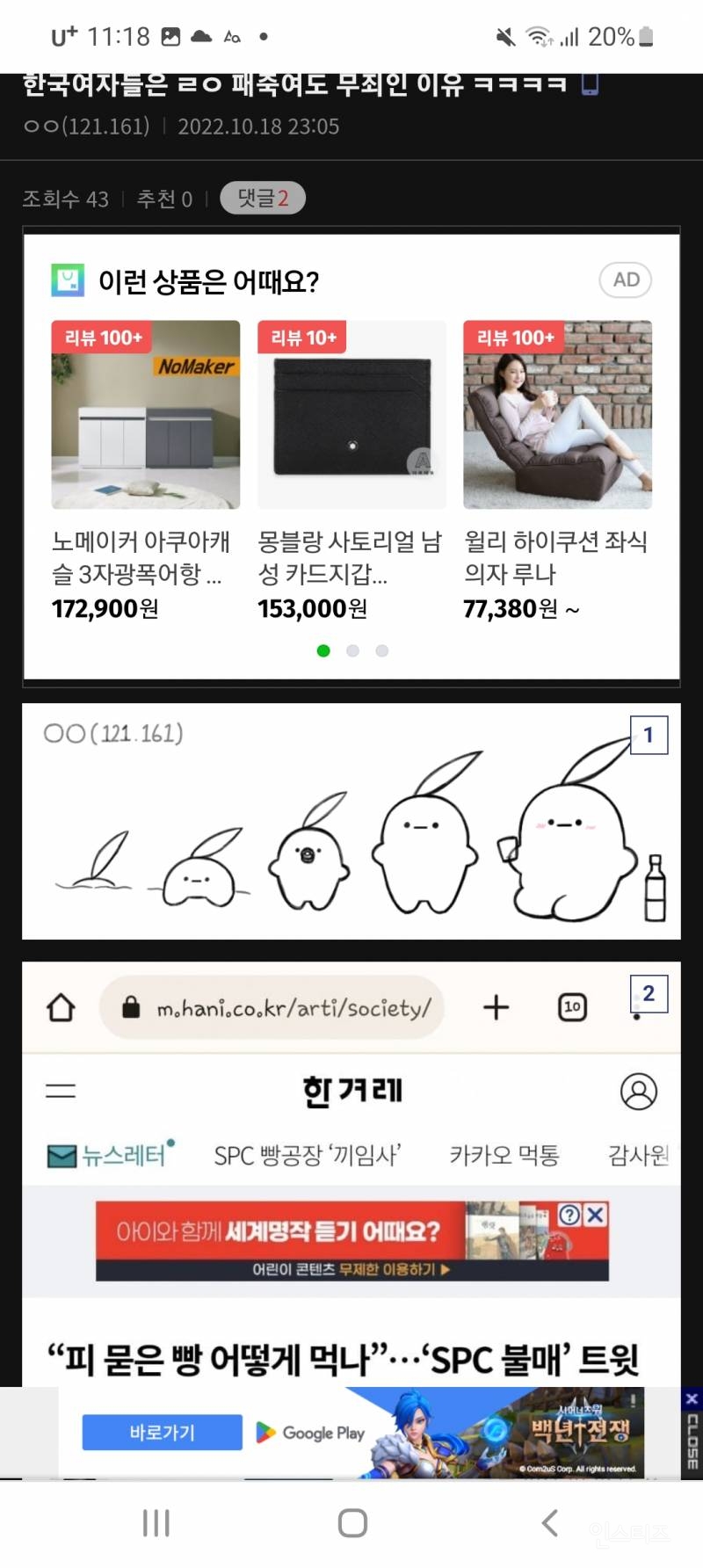This screenshot has width=703, height=1568.
Task: Open the tab switcher showing 10 tabs
Action: click(x=572, y=1008)
